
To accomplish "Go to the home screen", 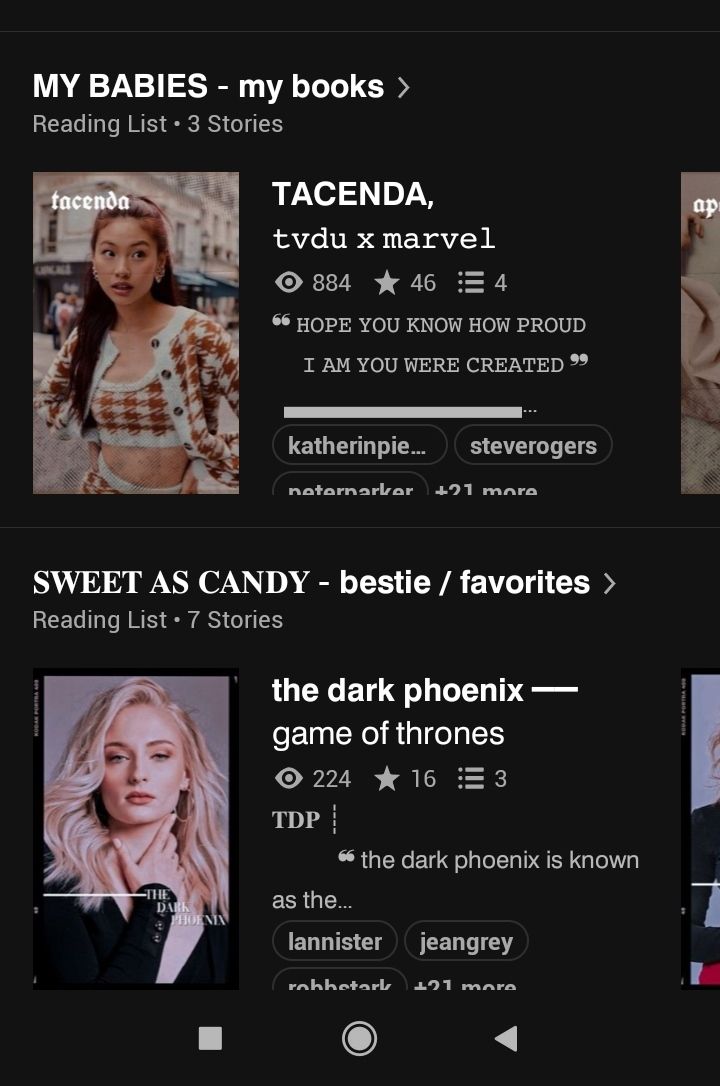I will click(359, 1039).
